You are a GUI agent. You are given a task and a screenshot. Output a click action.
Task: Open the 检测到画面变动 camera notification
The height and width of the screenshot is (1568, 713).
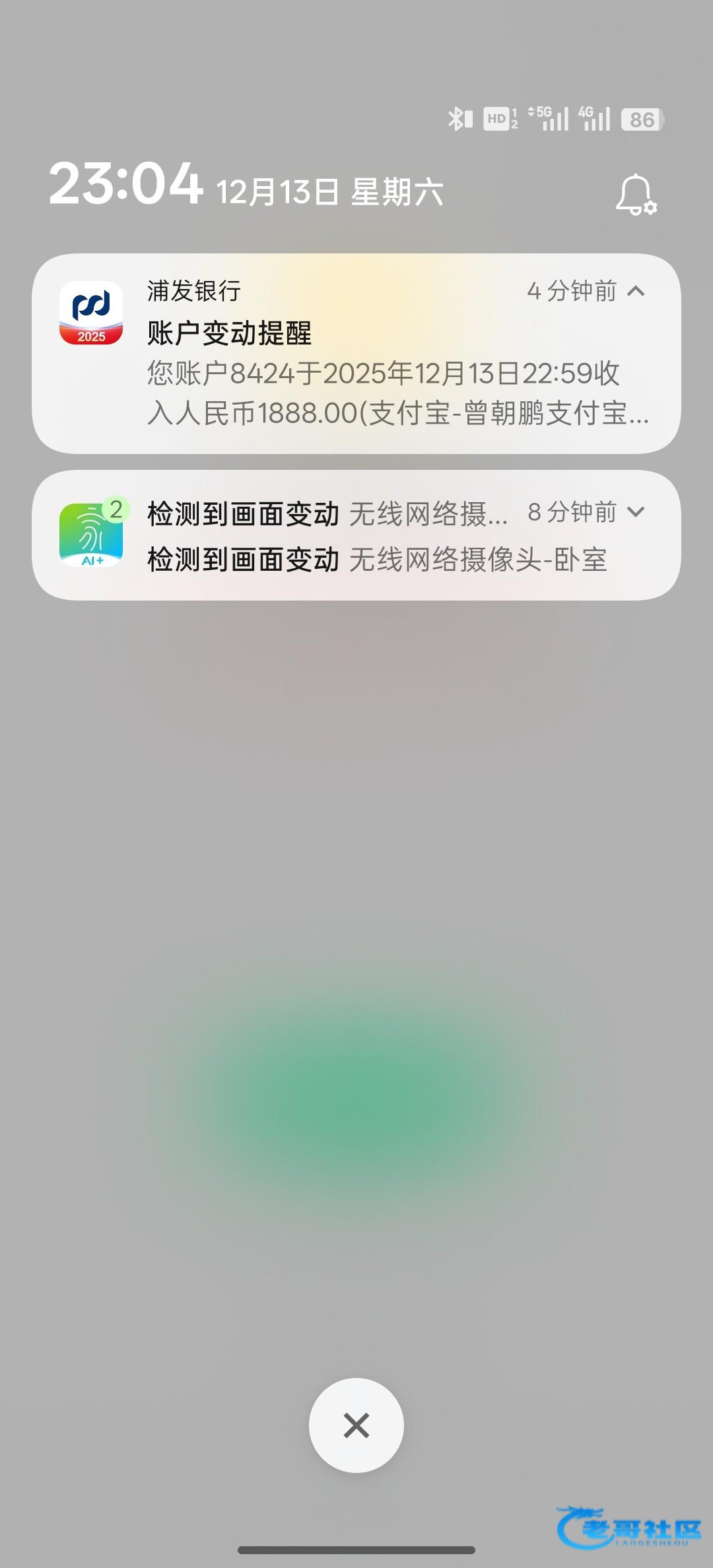click(356, 535)
